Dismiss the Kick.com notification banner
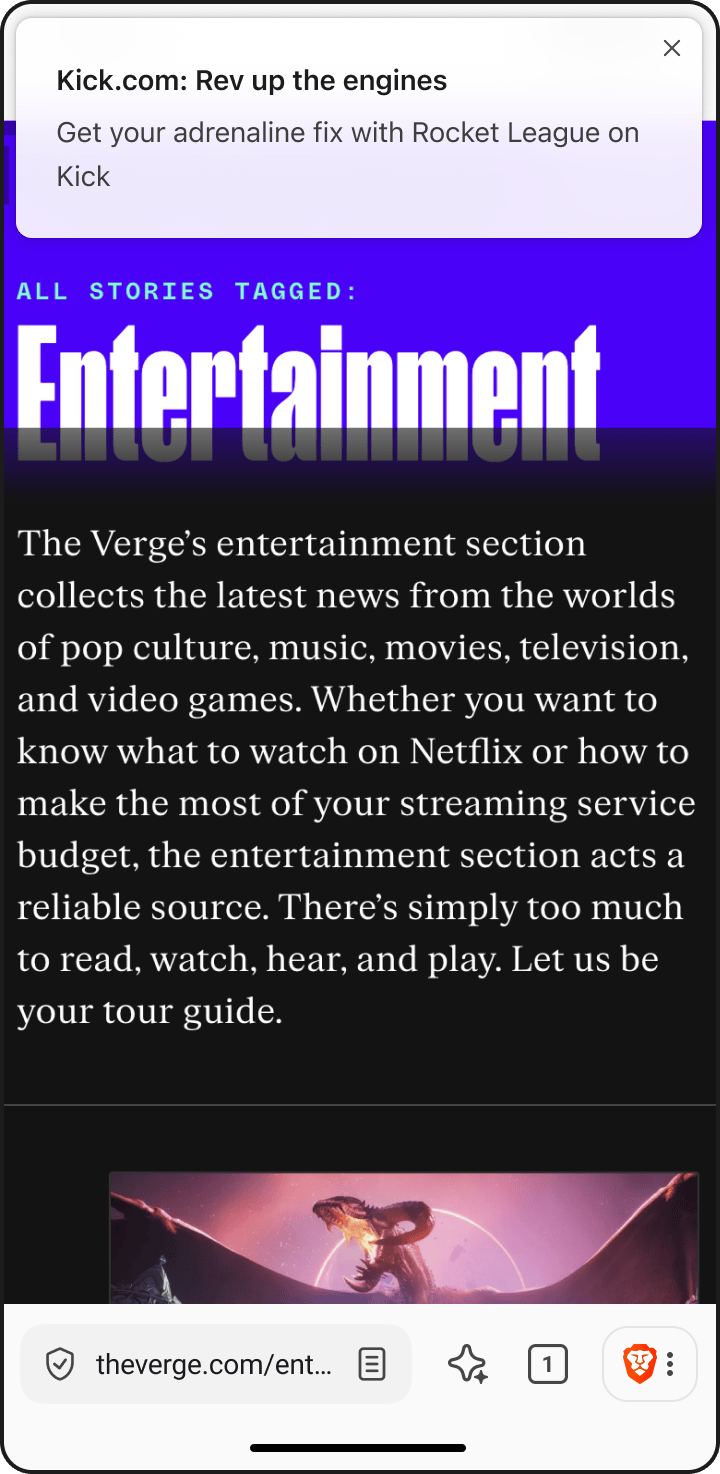The image size is (720, 1474). click(x=672, y=49)
